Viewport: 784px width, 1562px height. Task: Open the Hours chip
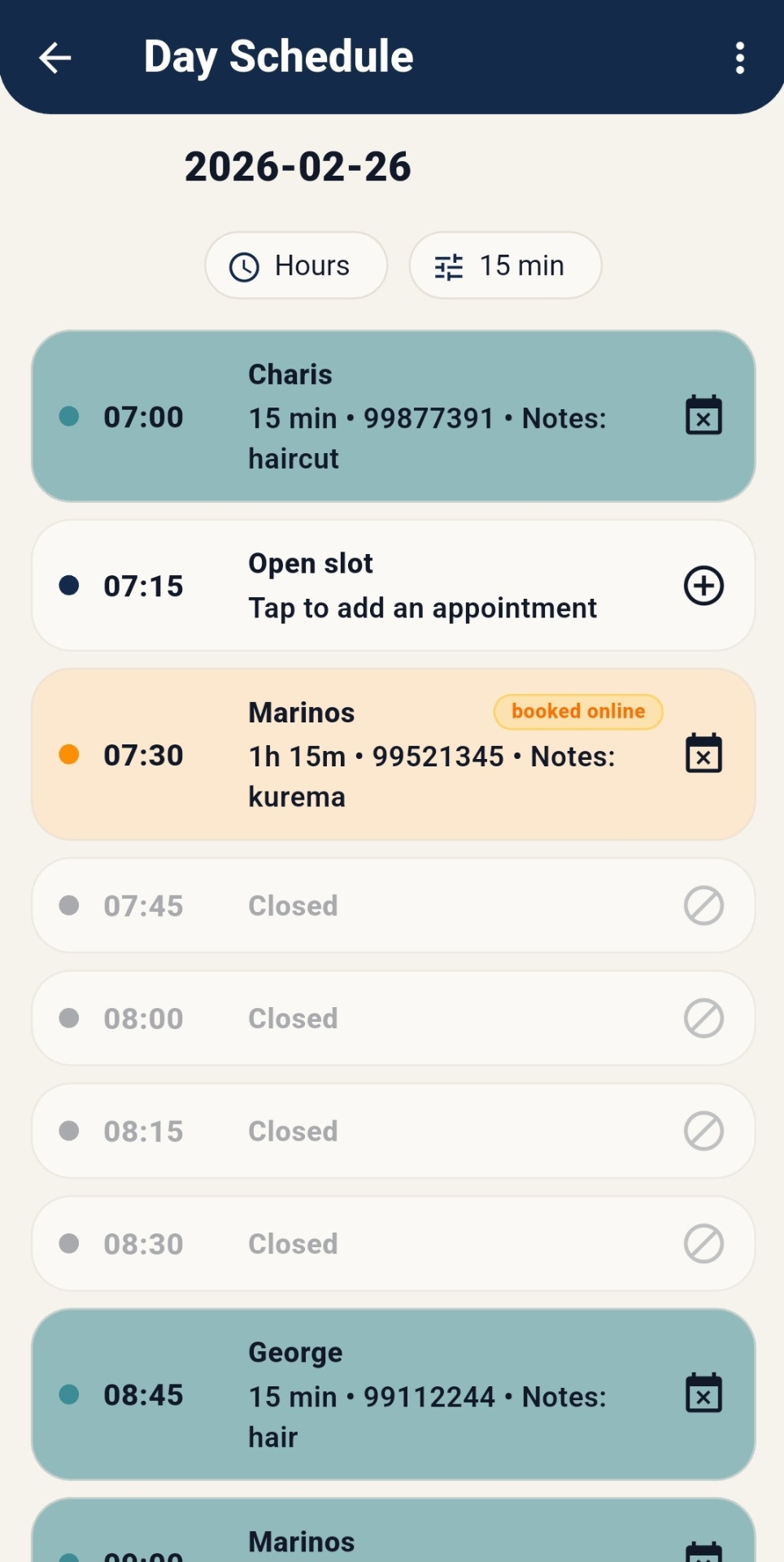tap(296, 266)
